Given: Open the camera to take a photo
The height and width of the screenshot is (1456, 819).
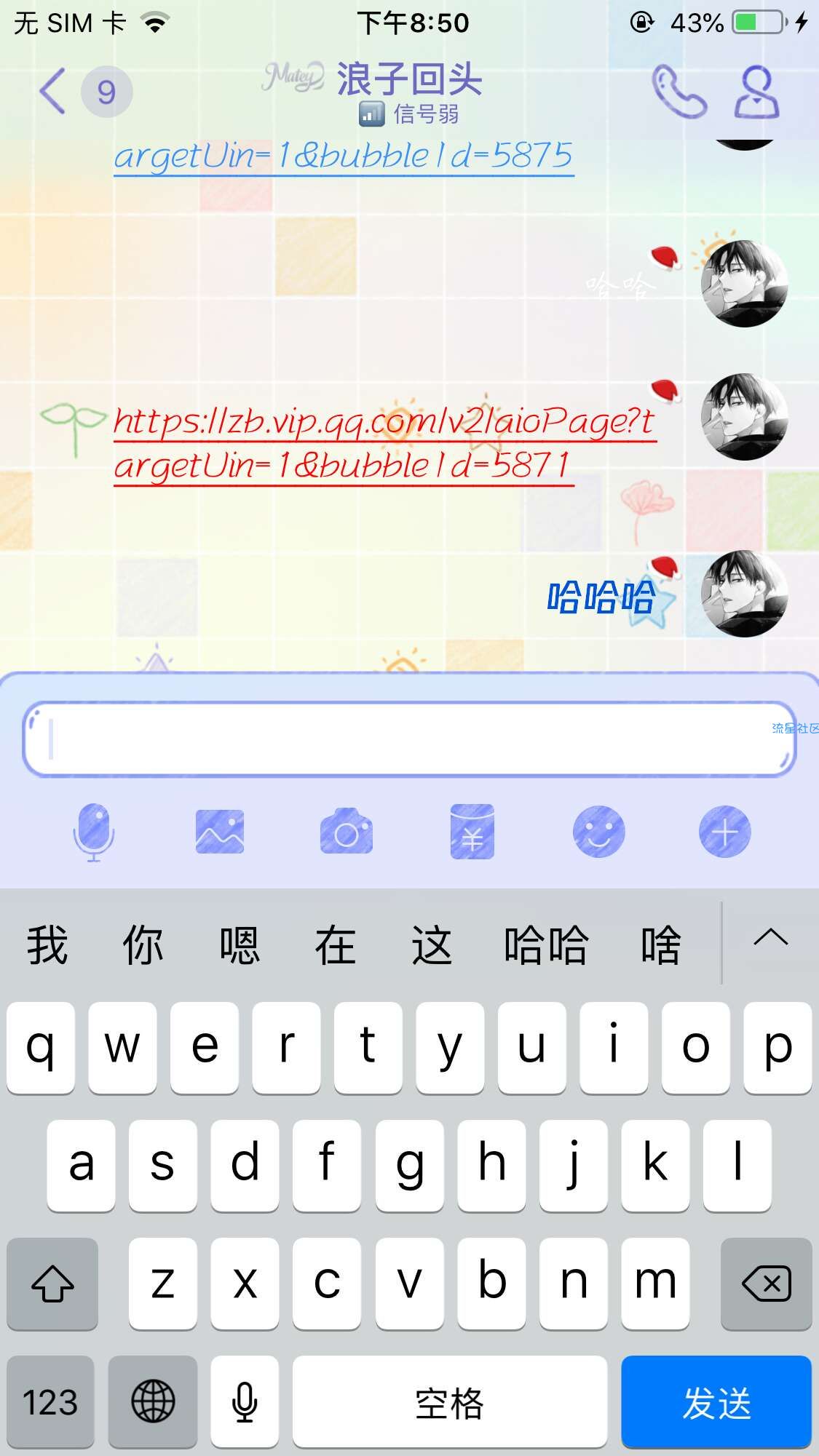Looking at the screenshot, I should pyautogui.click(x=347, y=832).
